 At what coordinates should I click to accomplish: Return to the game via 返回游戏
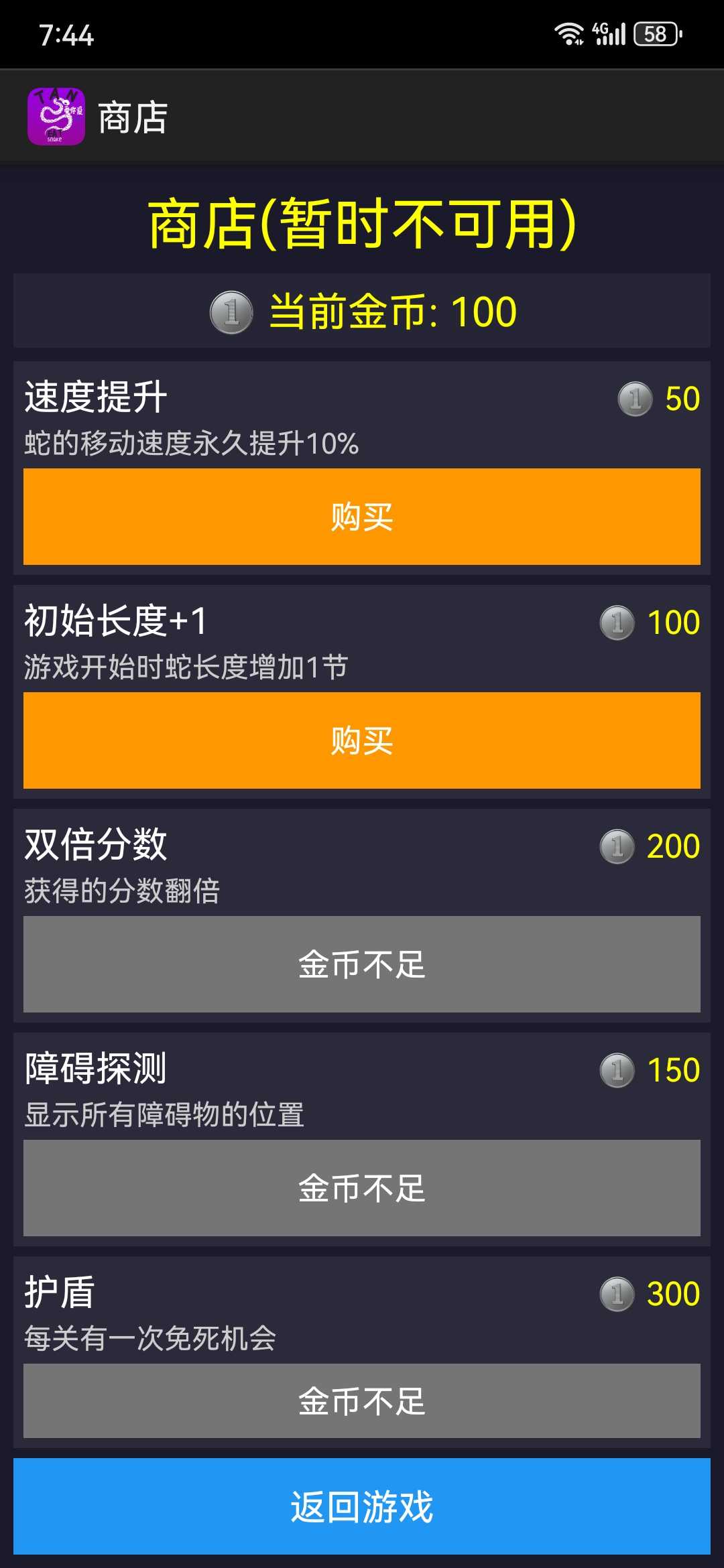click(362, 1506)
